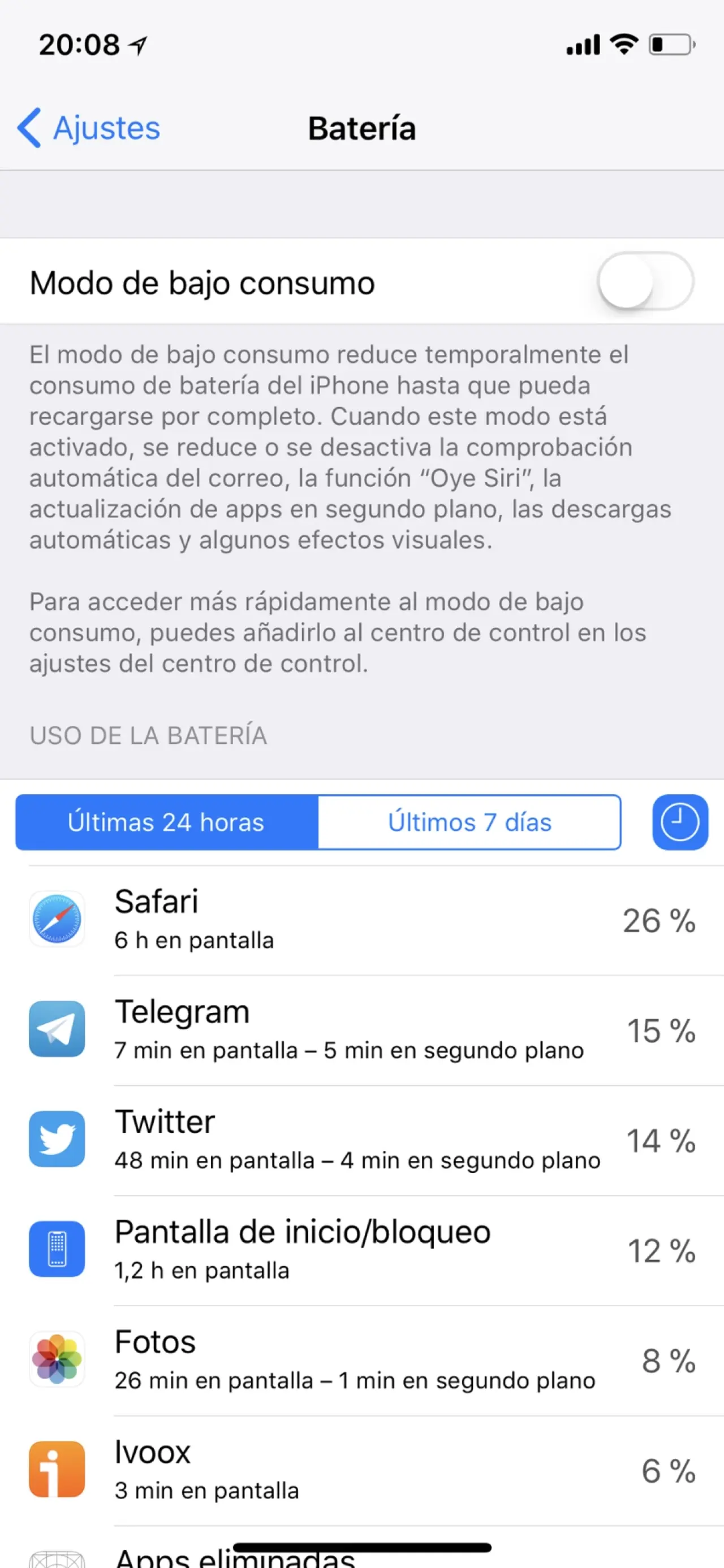Tap the Telegram usage row
The width and height of the screenshot is (724, 1568).
coord(361,1030)
